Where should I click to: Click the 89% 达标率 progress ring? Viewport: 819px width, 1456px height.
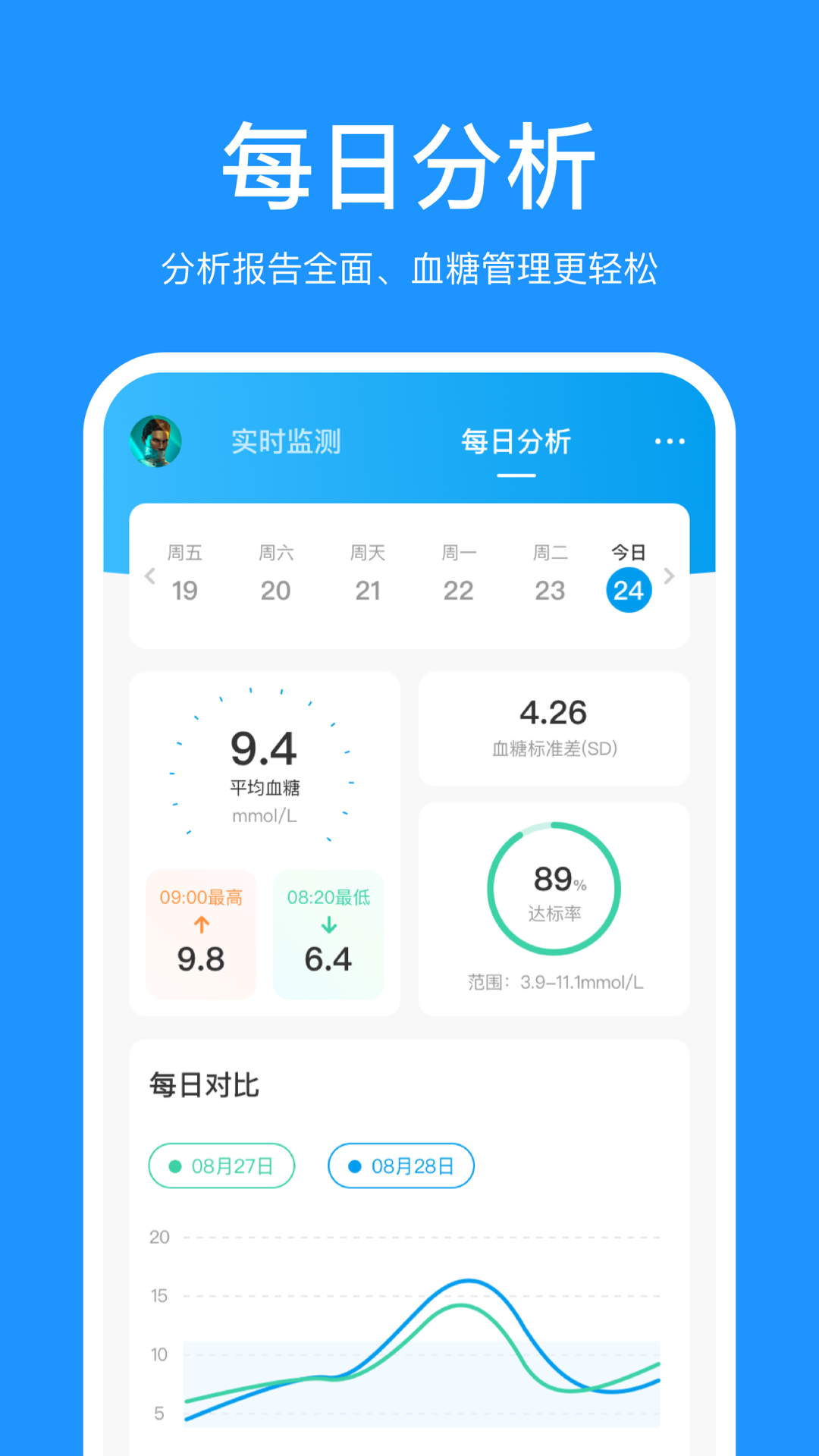click(x=554, y=887)
